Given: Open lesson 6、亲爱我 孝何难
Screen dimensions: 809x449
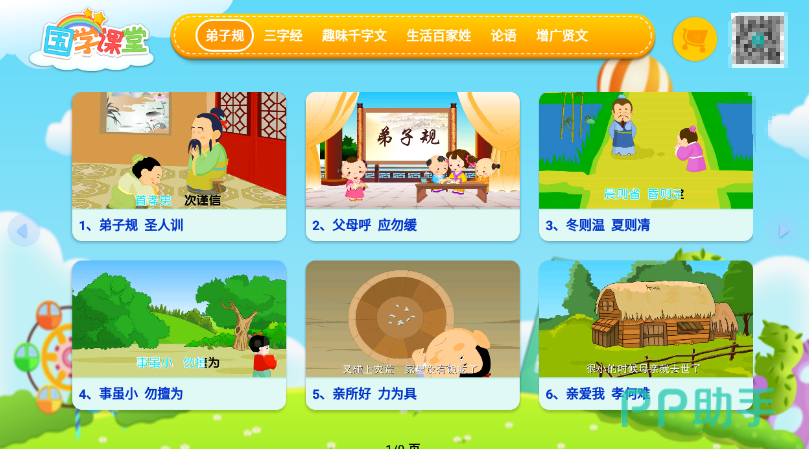Looking at the screenshot, I should [645, 334].
